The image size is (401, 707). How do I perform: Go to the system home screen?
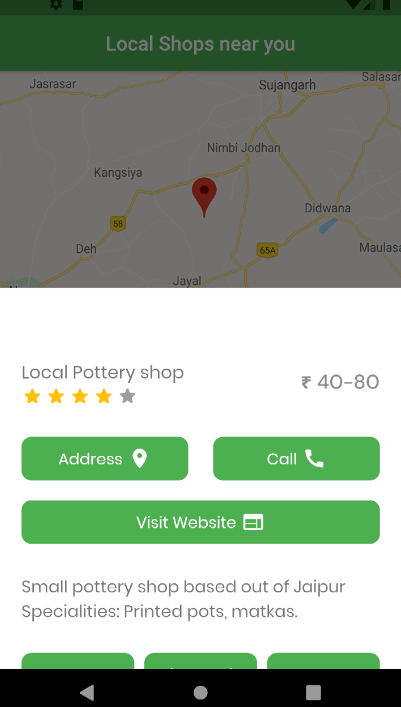click(x=201, y=692)
